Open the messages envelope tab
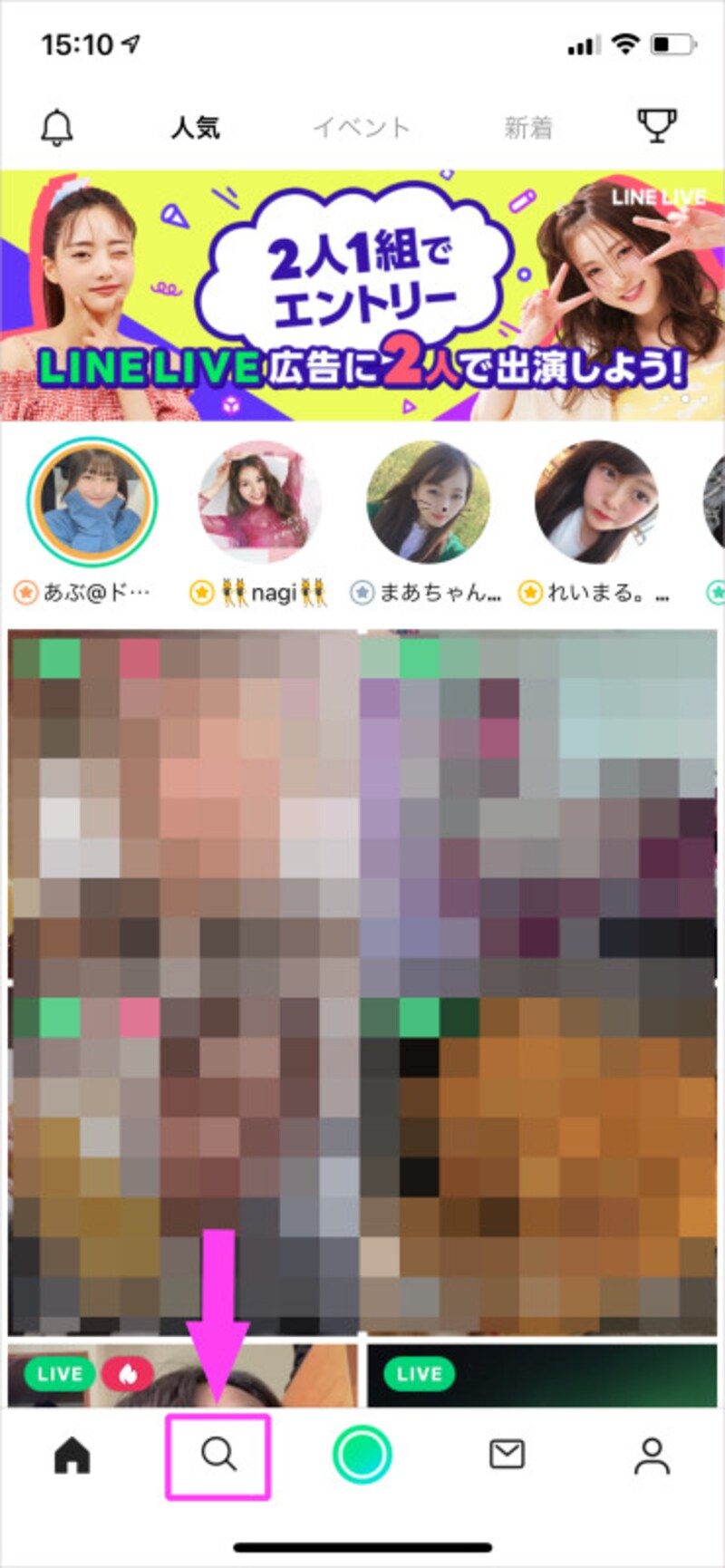This screenshot has width=725, height=1568. (x=507, y=1455)
